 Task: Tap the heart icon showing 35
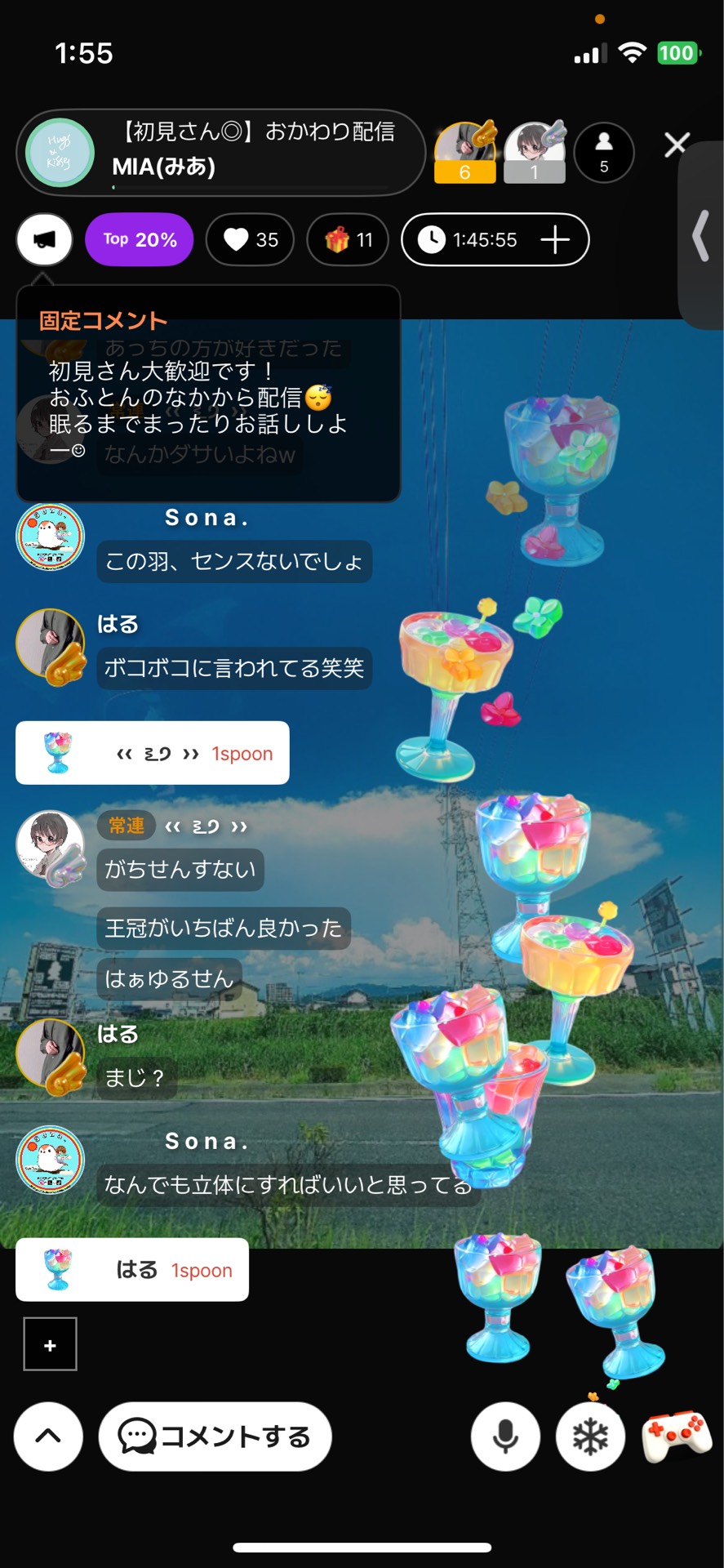tap(250, 239)
